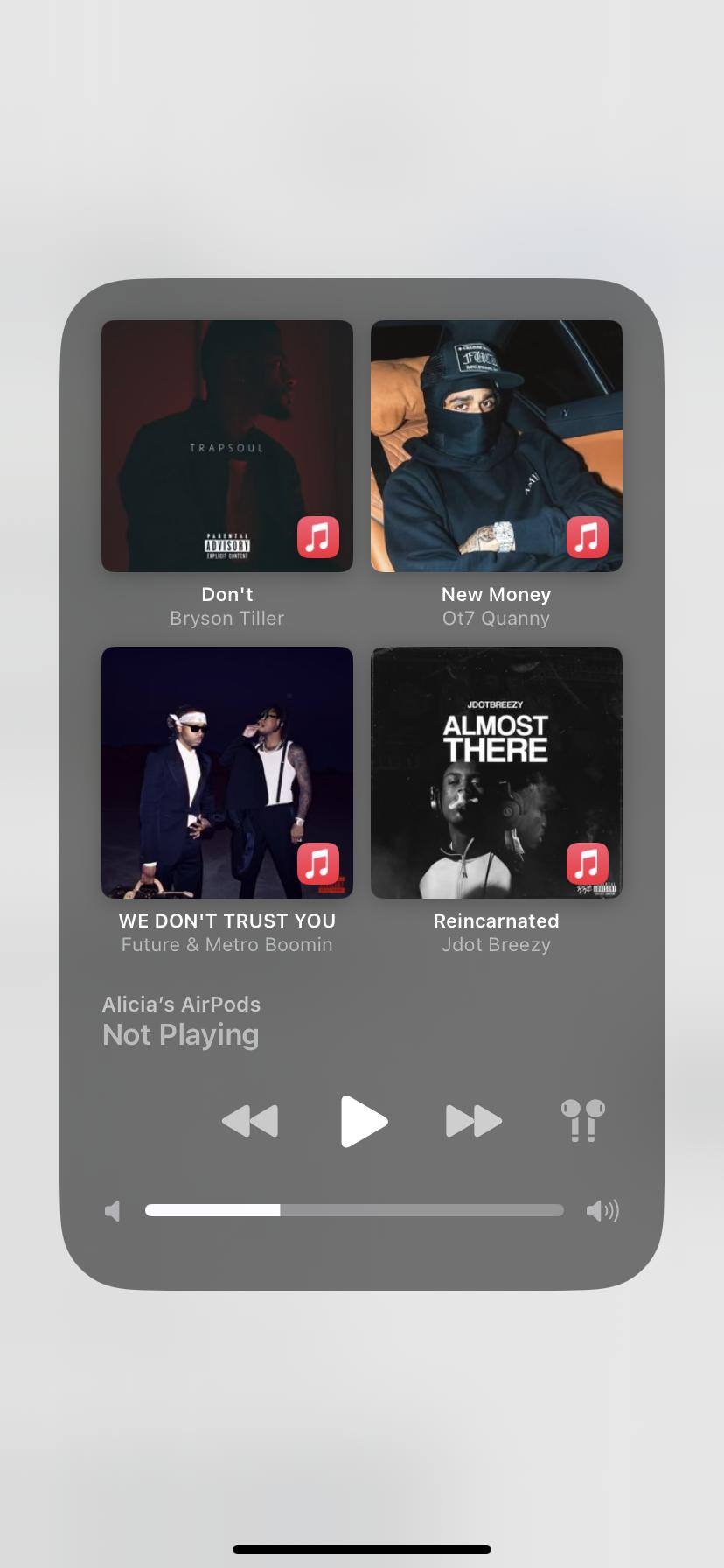Tap the volume slider to adjust level
724x1568 pixels.
(354, 1210)
